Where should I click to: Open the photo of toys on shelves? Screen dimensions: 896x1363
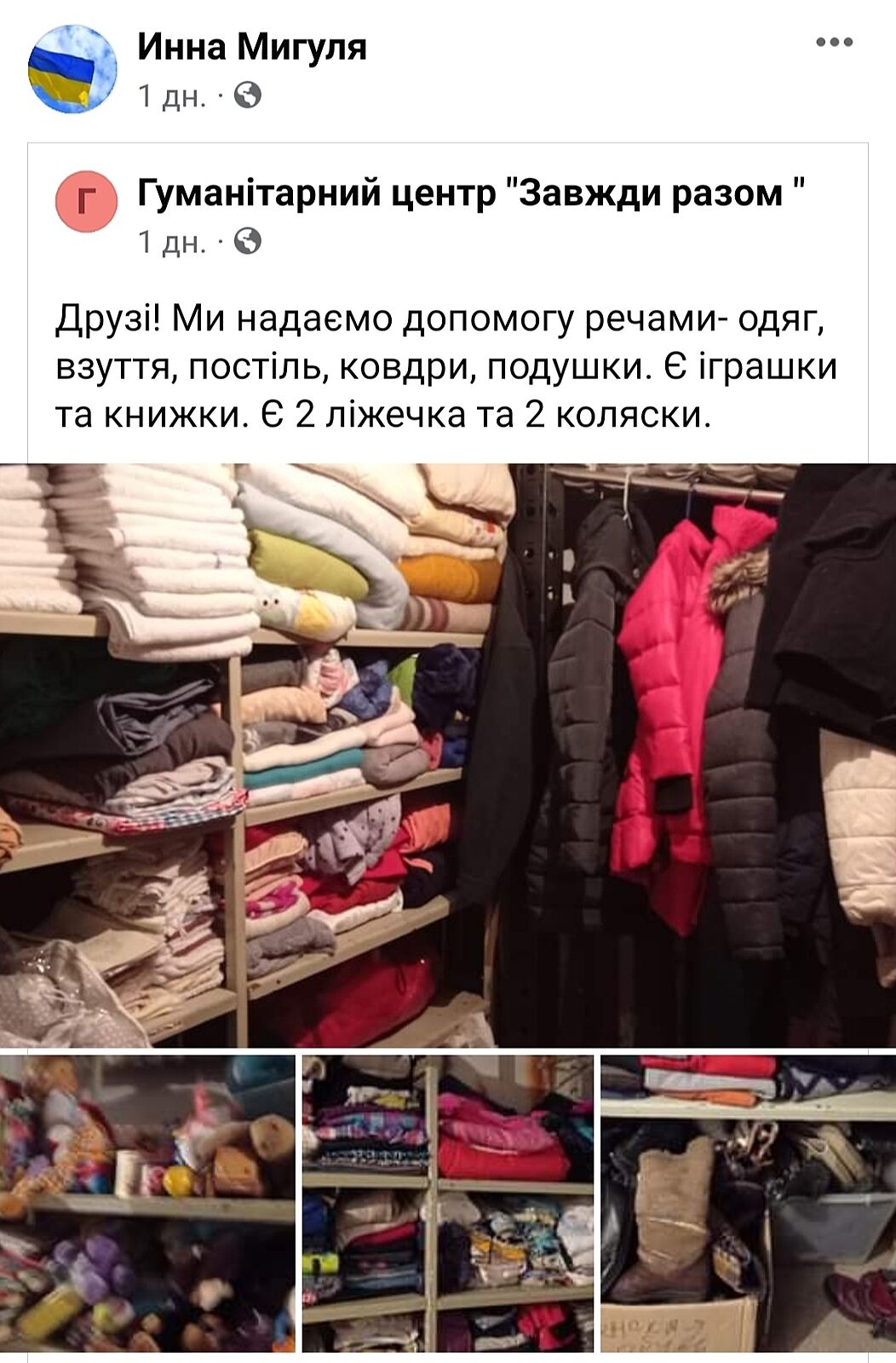pyautogui.click(x=147, y=1203)
